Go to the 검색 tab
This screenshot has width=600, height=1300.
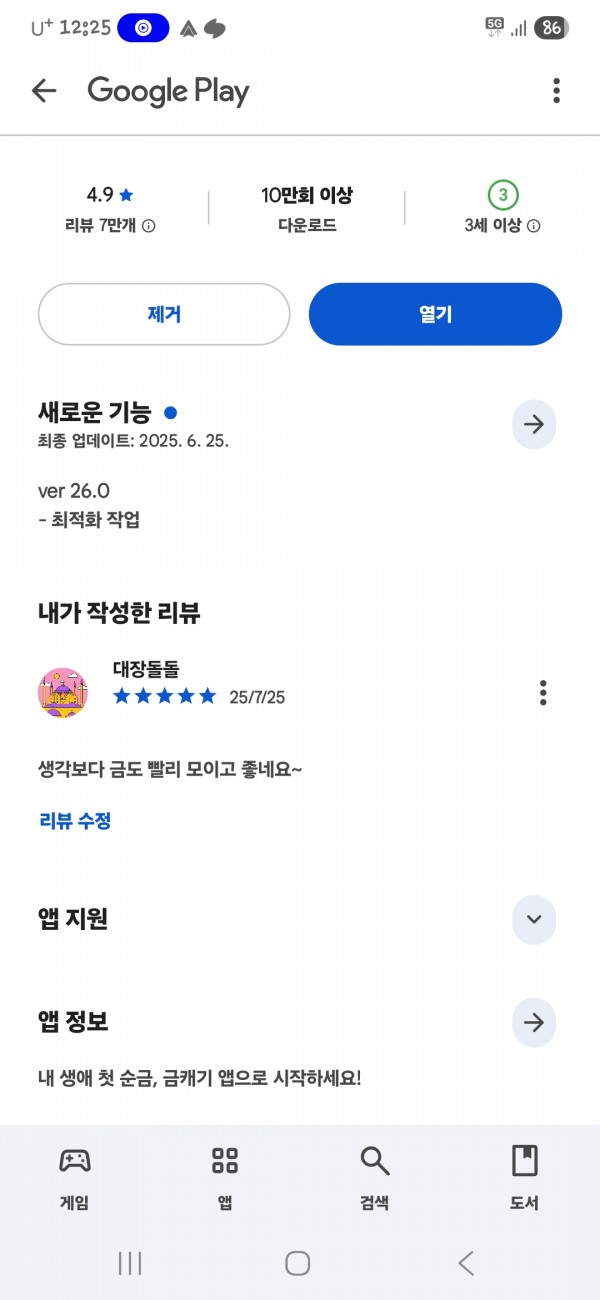tap(375, 1179)
